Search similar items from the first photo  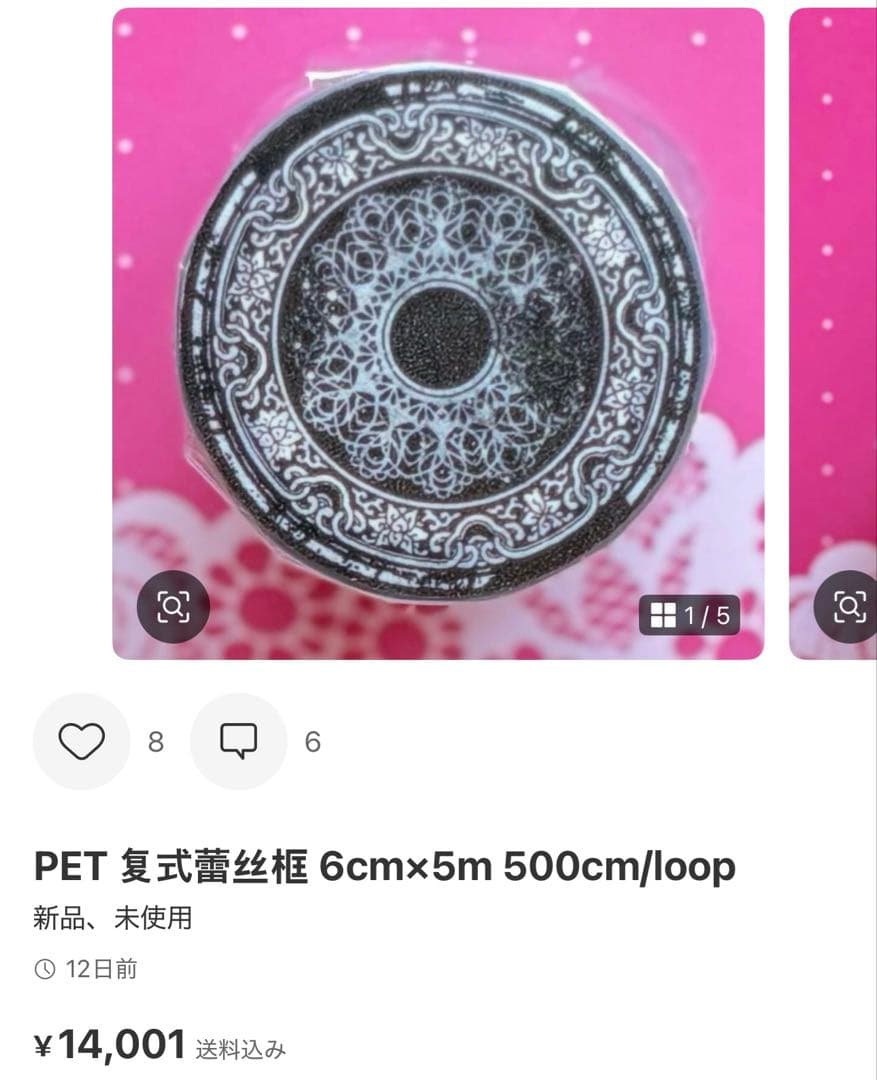pos(173,606)
